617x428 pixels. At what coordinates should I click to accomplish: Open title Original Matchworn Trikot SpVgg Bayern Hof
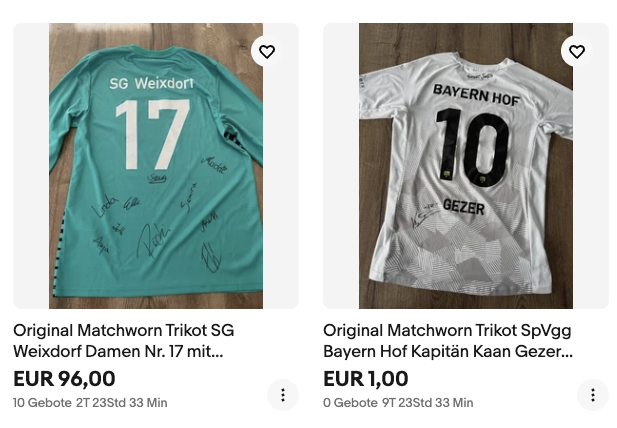(x=447, y=341)
